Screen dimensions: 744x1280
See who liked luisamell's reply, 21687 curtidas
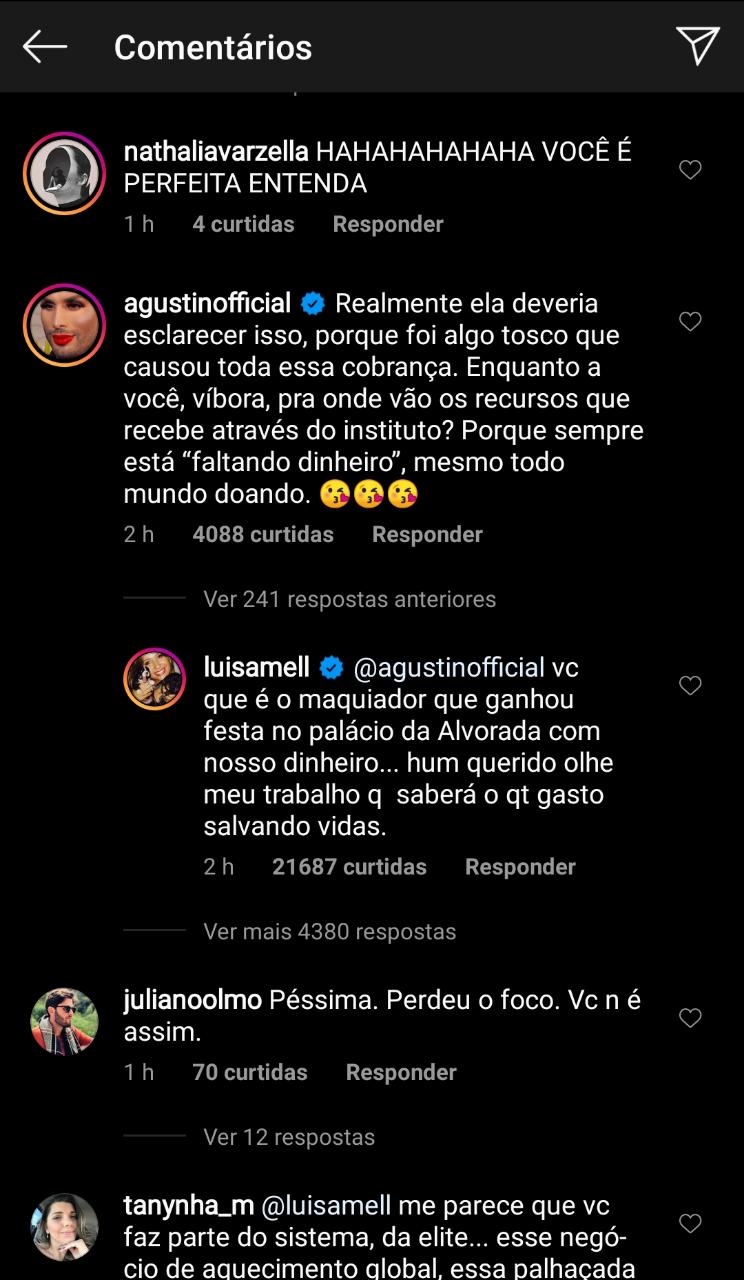pos(349,866)
